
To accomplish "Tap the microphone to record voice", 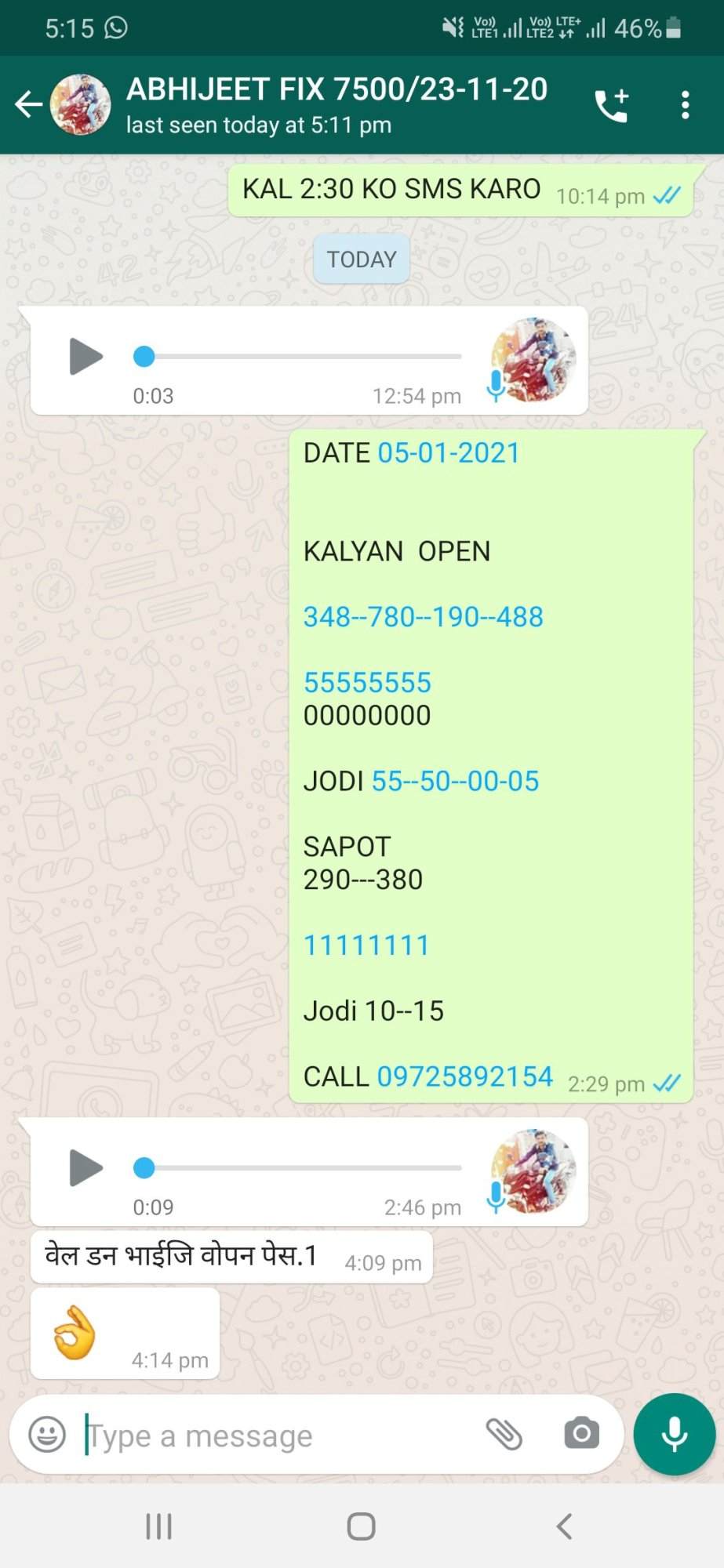I will tap(675, 1435).
